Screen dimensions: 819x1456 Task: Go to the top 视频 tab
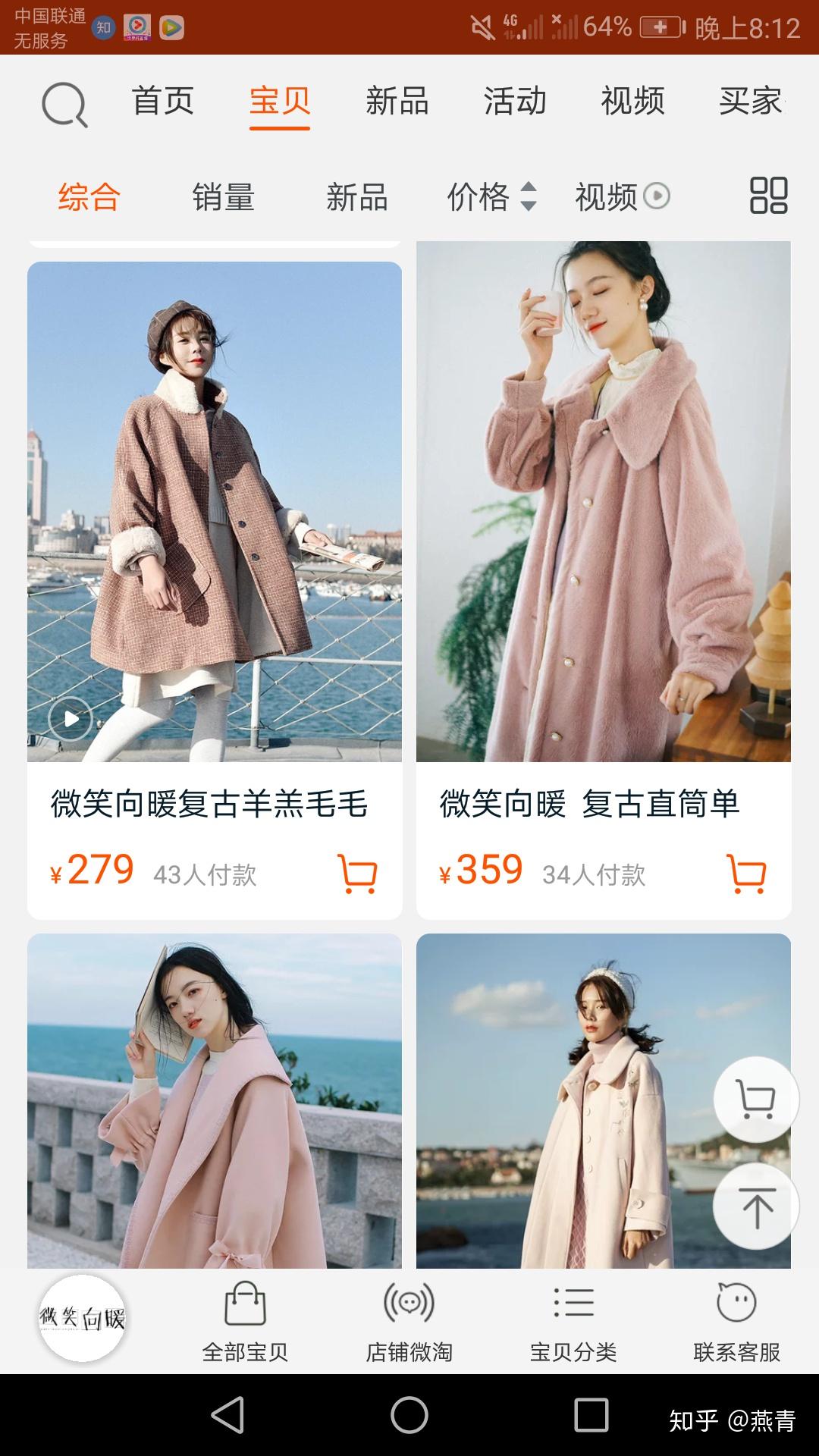click(x=632, y=102)
